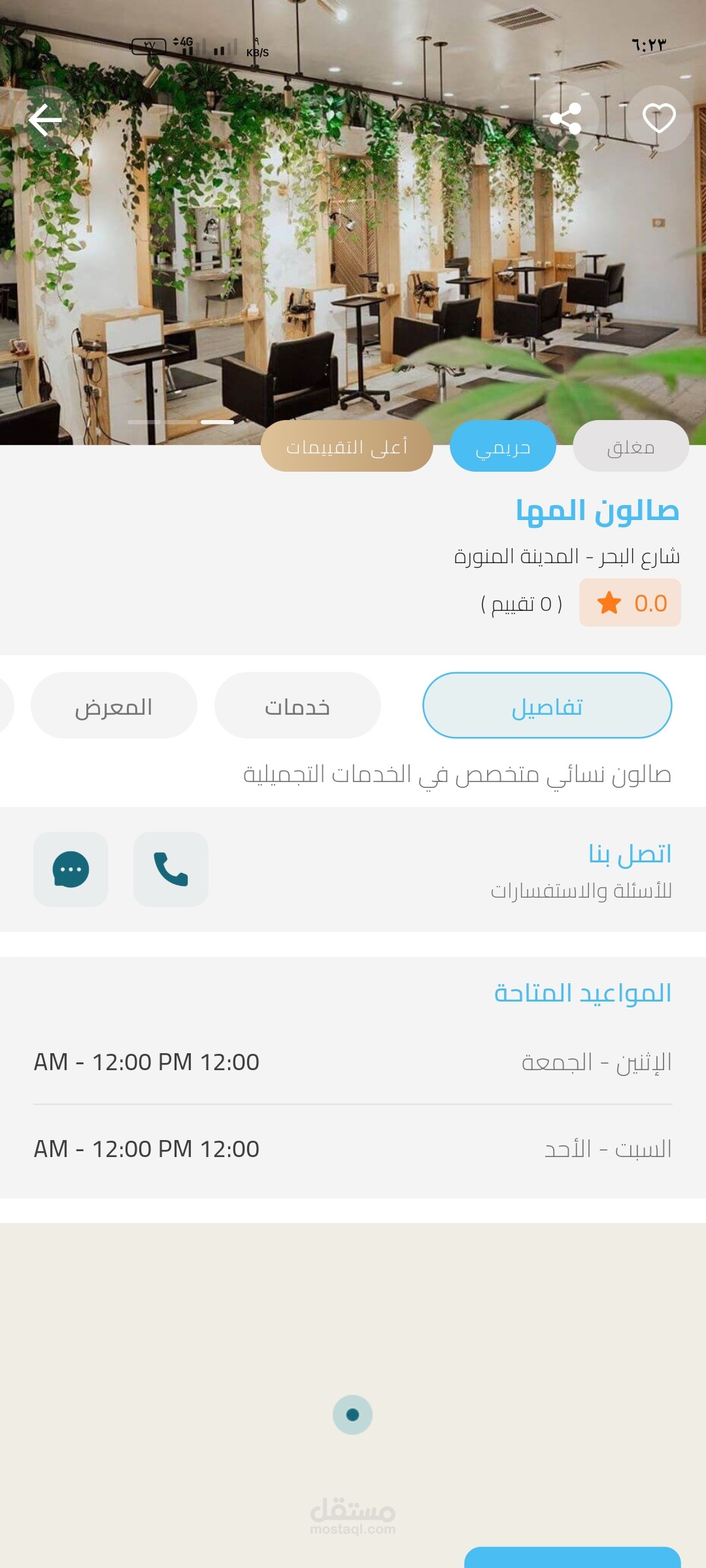Go back using the arrow icon
The height and width of the screenshot is (1568, 706).
coord(45,120)
